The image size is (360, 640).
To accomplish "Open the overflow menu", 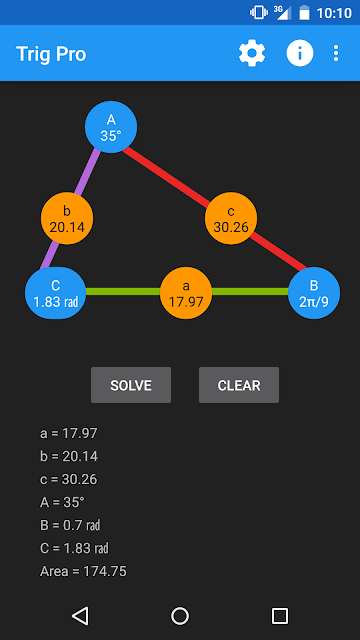I will pyautogui.click(x=336, y=53).
